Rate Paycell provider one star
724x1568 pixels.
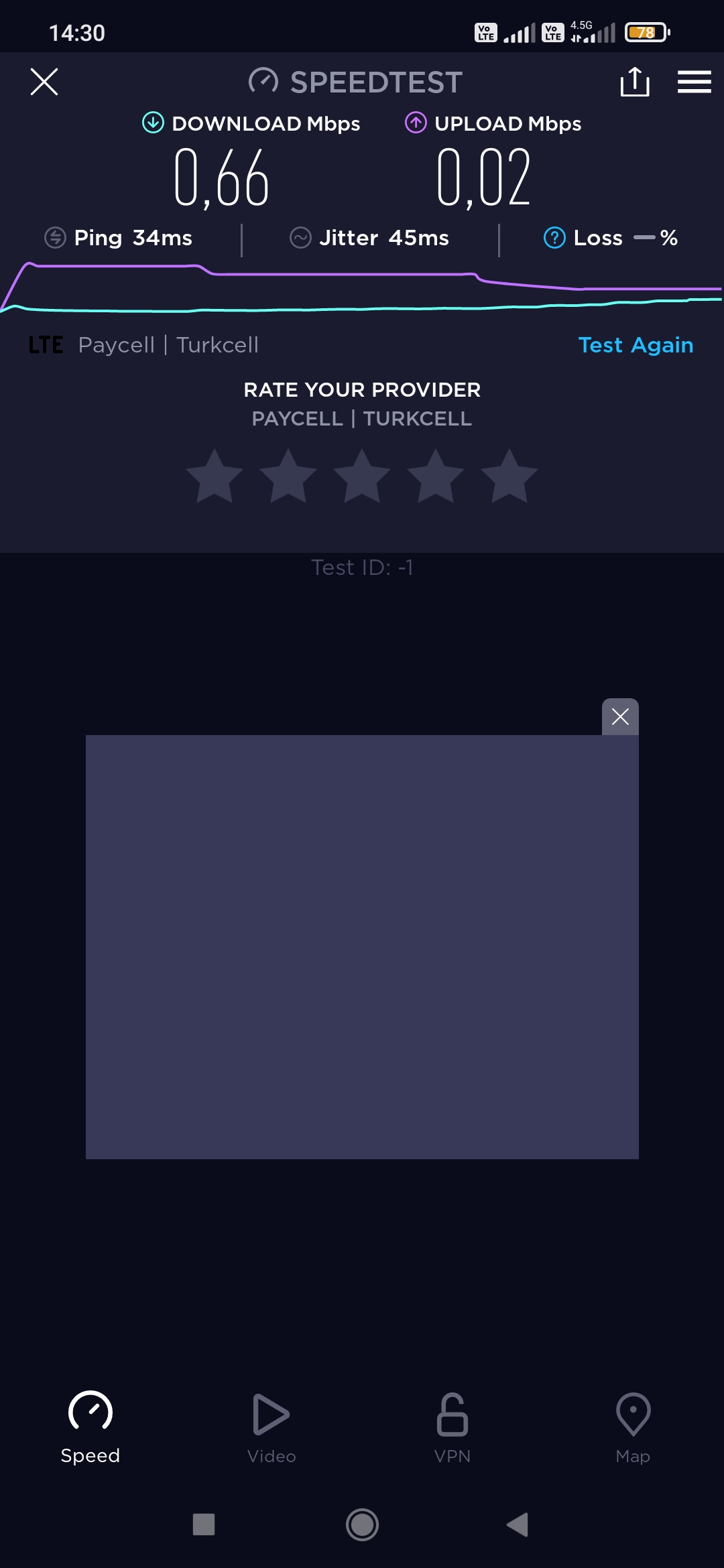pos(215,476)
